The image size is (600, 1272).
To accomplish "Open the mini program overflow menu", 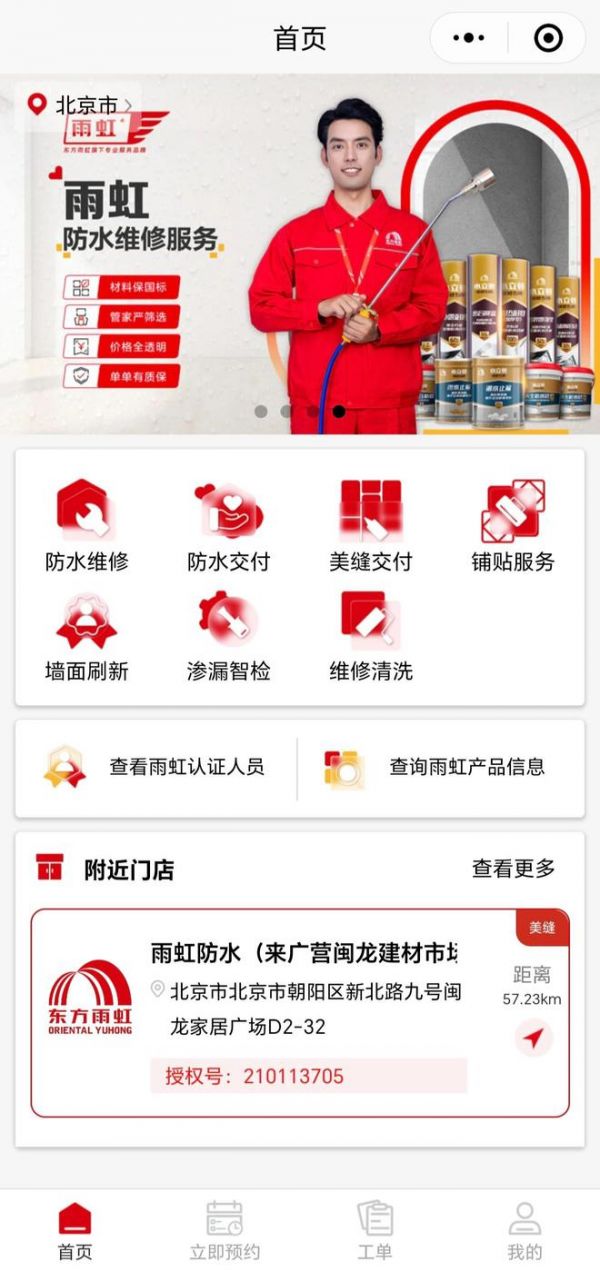I will click(468, 38).
